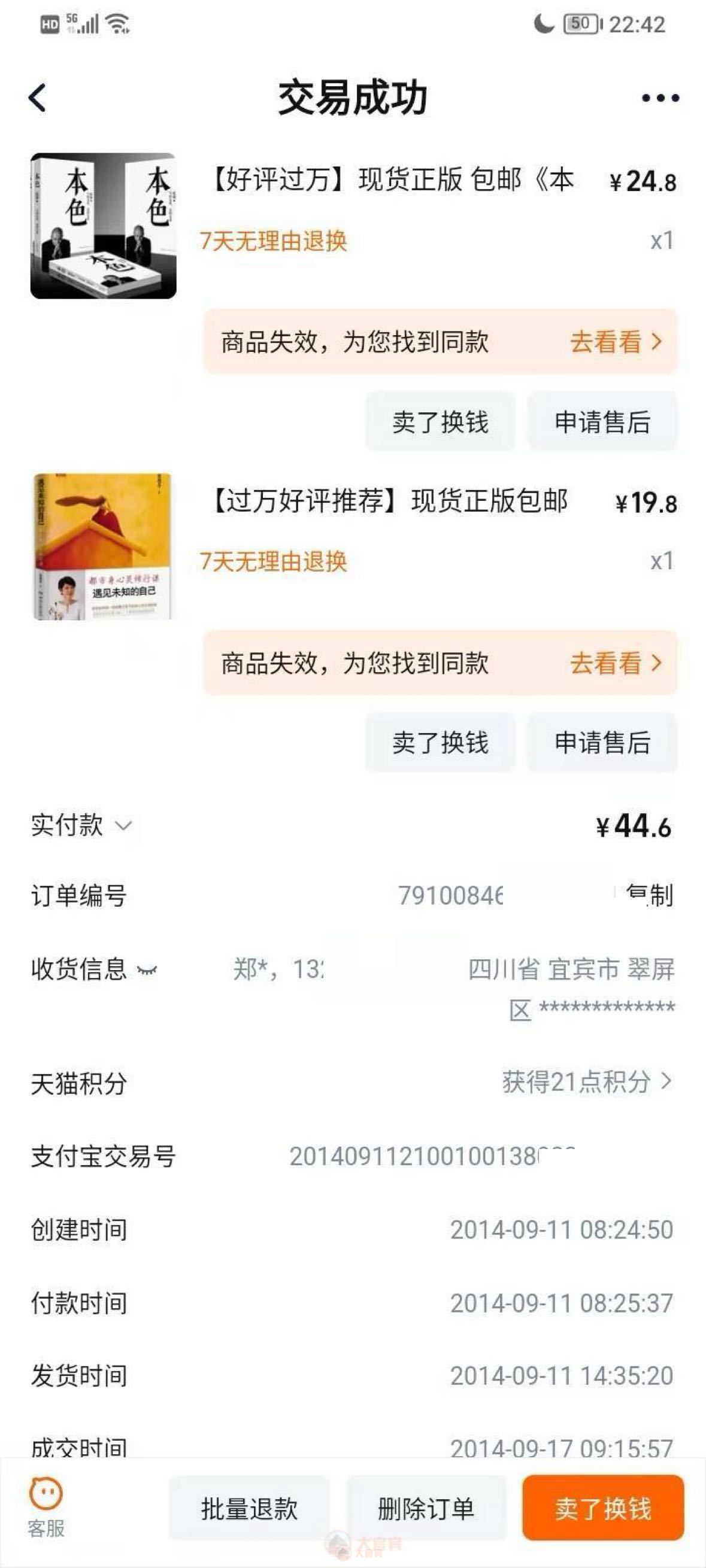Copy the order number with 复制
This screenshot has height=1568, width=706.
pyautogui.click(x=650, y=895)
